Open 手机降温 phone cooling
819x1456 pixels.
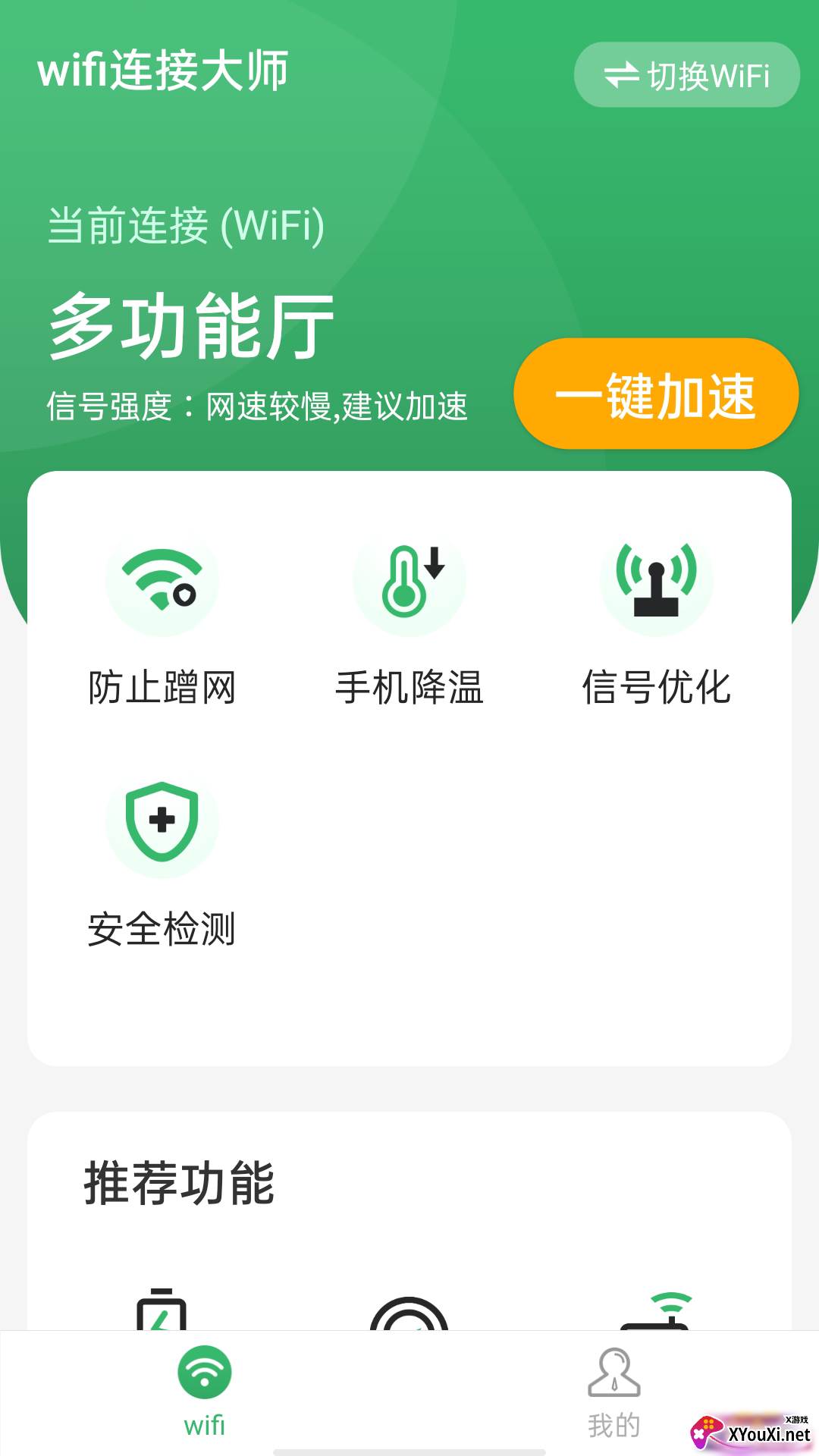click(x=409, y=617)
